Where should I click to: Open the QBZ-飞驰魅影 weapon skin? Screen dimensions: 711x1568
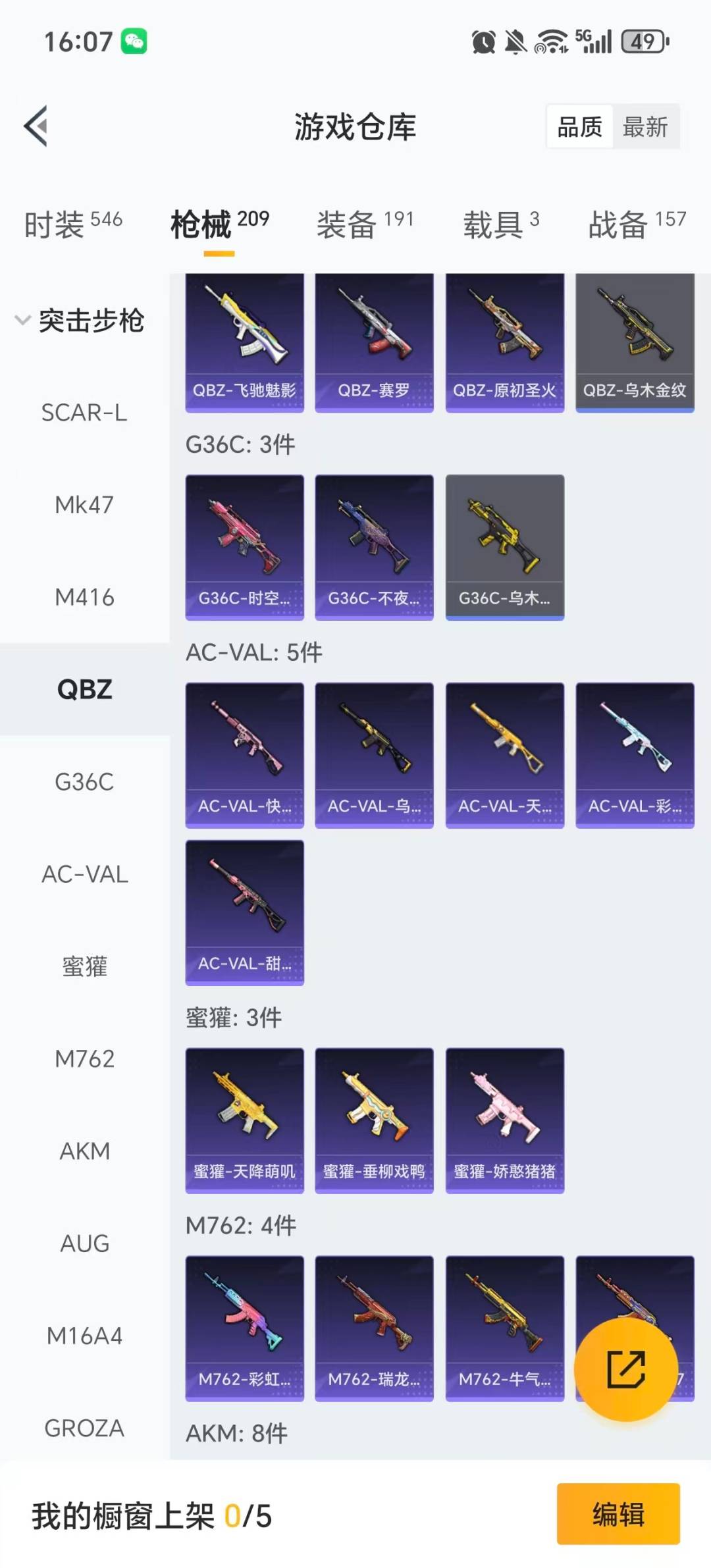[x=244, y=339]
